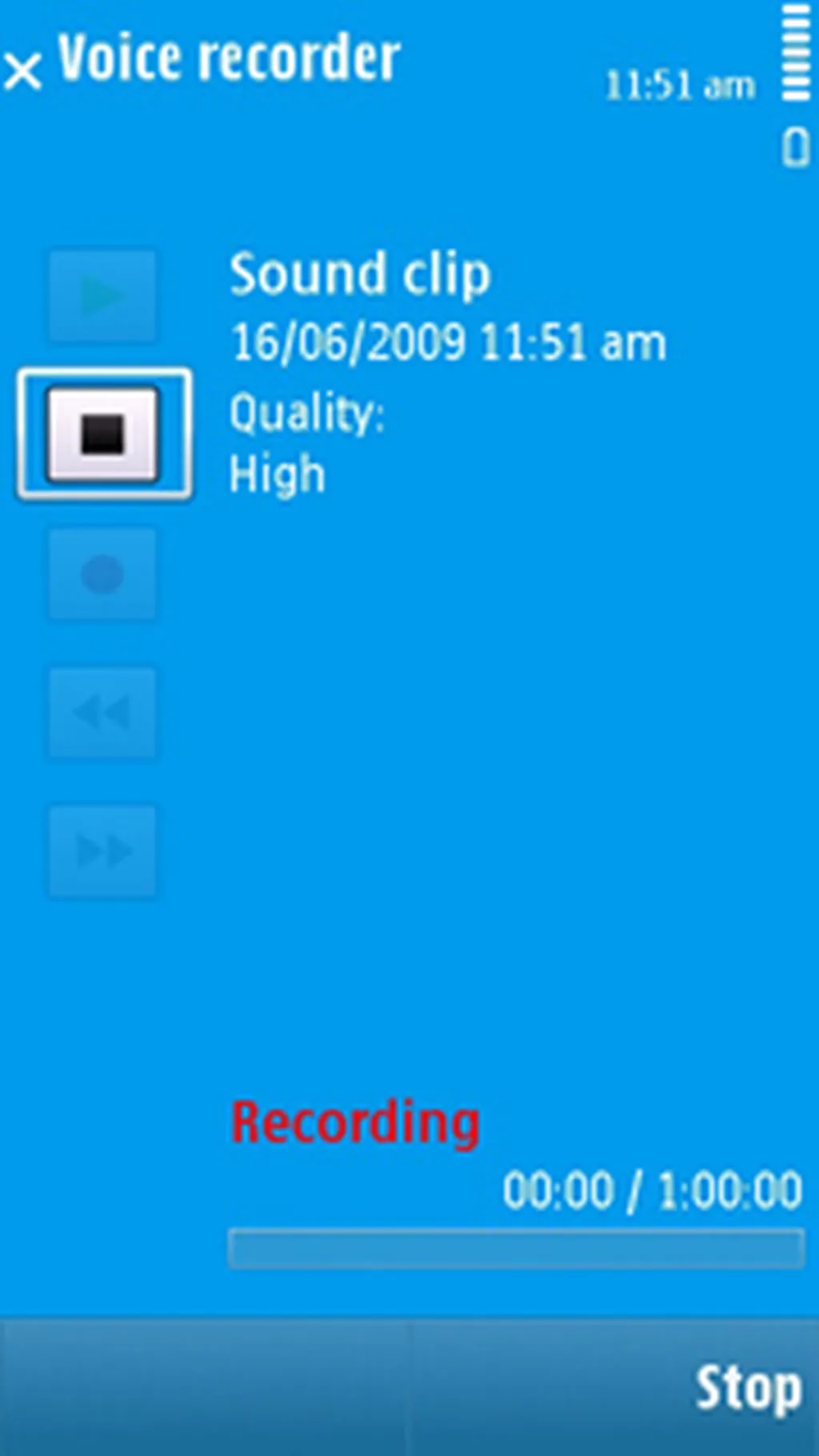Tap the square stop recording button
Image resolution: width=819 pixels, height=1456 pixels.
(103, 434)
